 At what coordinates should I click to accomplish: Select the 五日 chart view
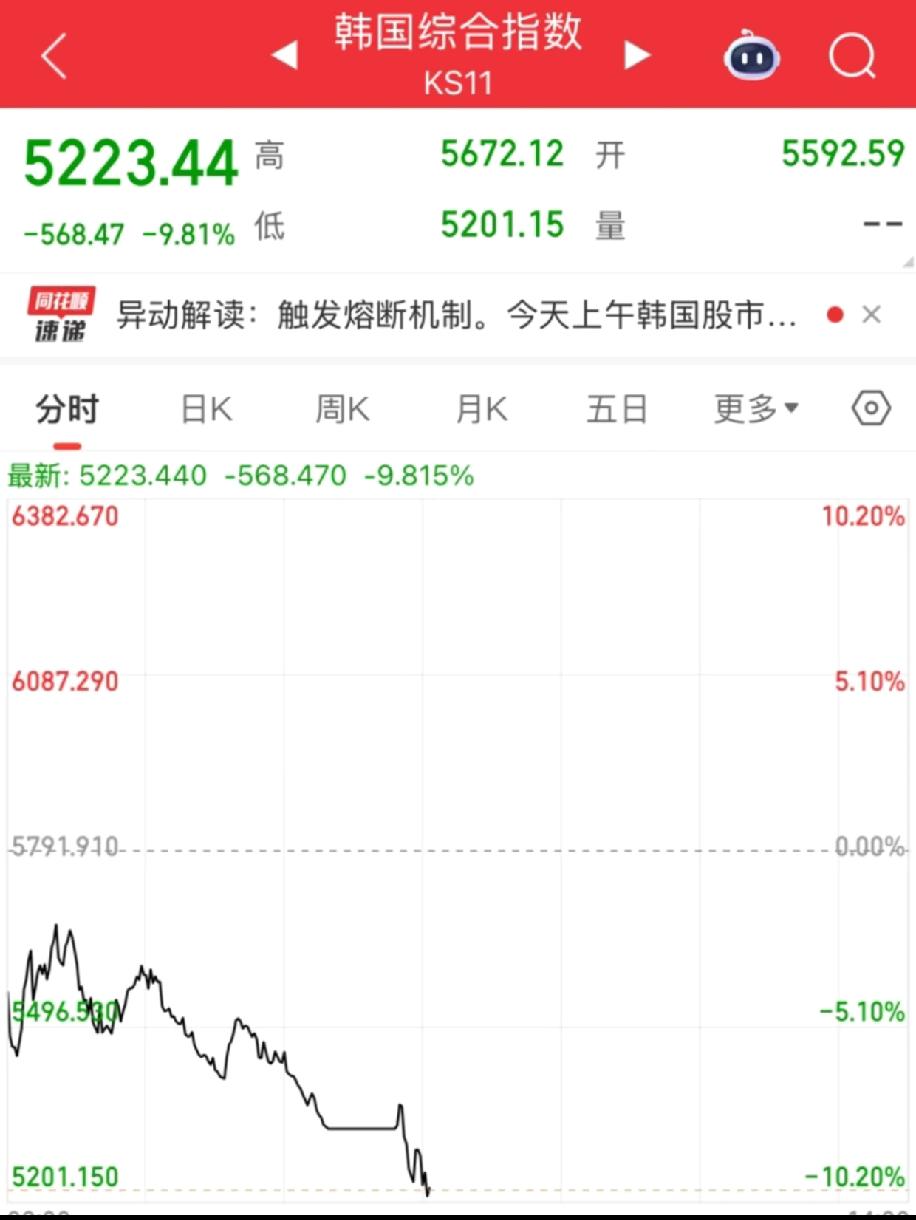[617, 407]
